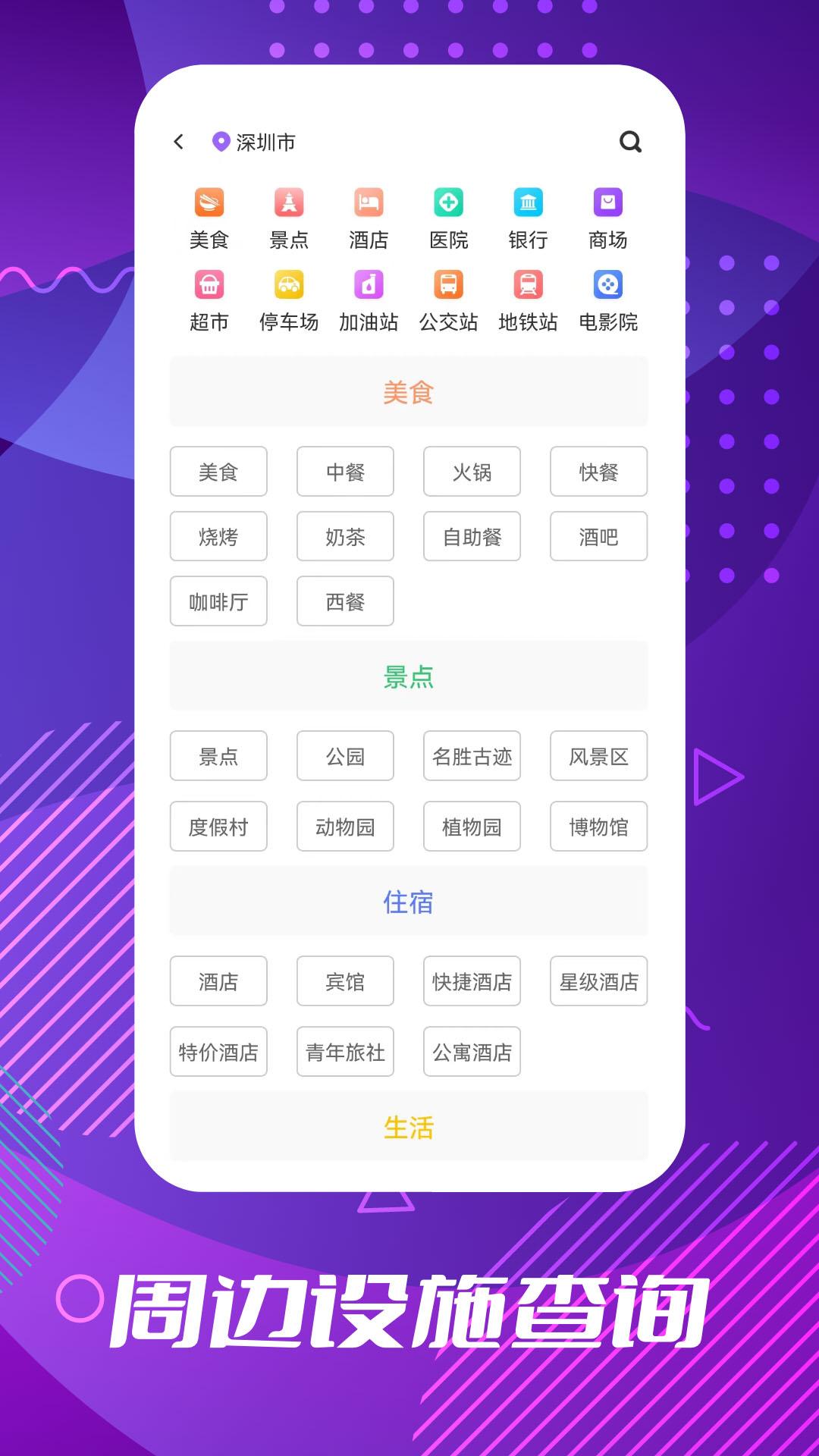
Task: Tap the back arrow at top left
Action: click(177, 142)
